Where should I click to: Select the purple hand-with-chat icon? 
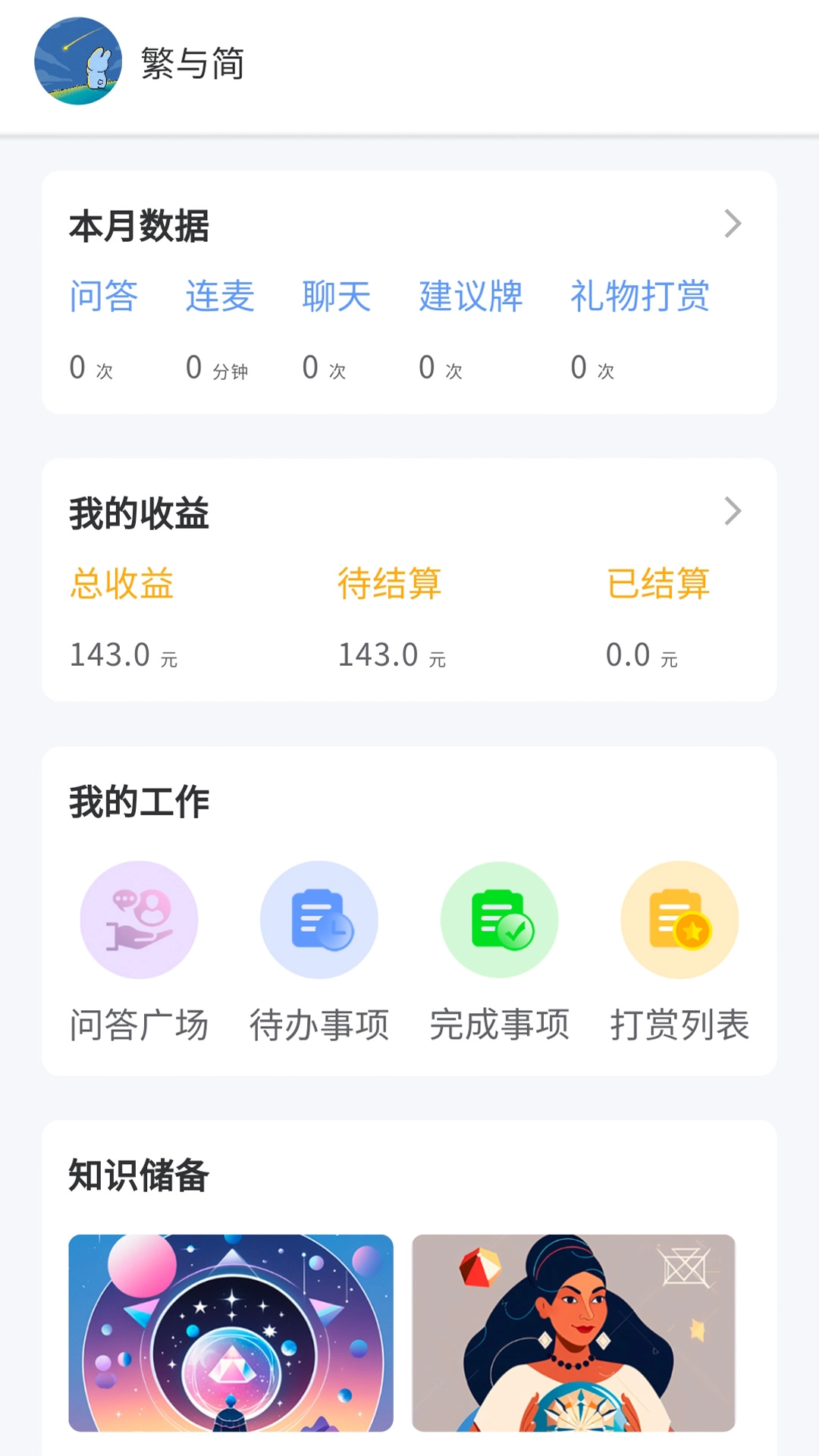(x=139, y=918)
